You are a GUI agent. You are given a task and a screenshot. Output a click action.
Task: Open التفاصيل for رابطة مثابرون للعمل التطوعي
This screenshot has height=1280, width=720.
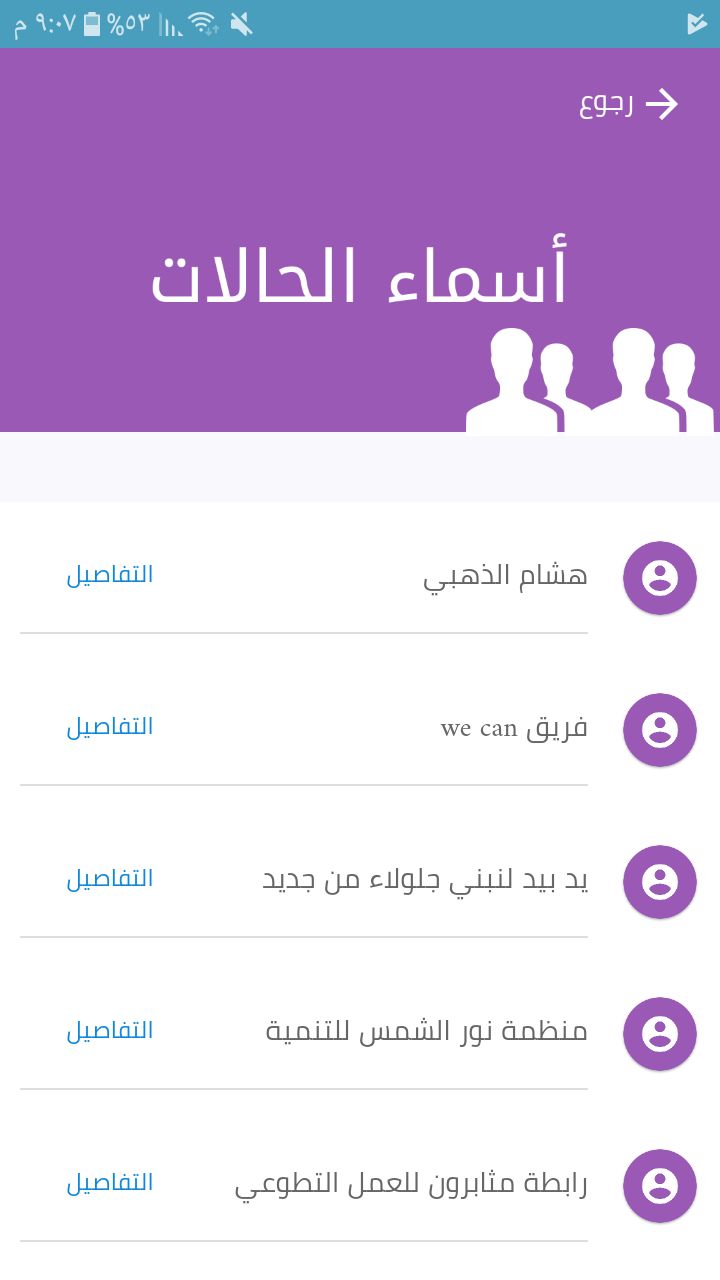click(x=110, y=1183)
